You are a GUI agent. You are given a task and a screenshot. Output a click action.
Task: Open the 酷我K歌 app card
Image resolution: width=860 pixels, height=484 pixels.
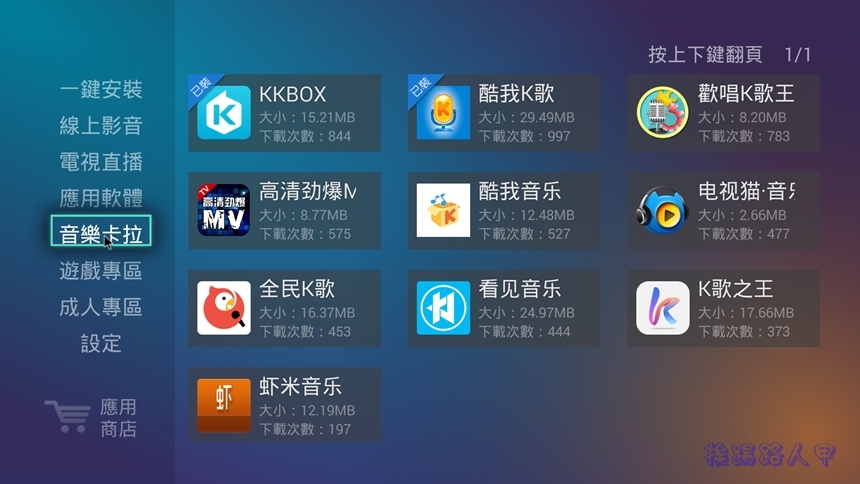tap(503, 113)
